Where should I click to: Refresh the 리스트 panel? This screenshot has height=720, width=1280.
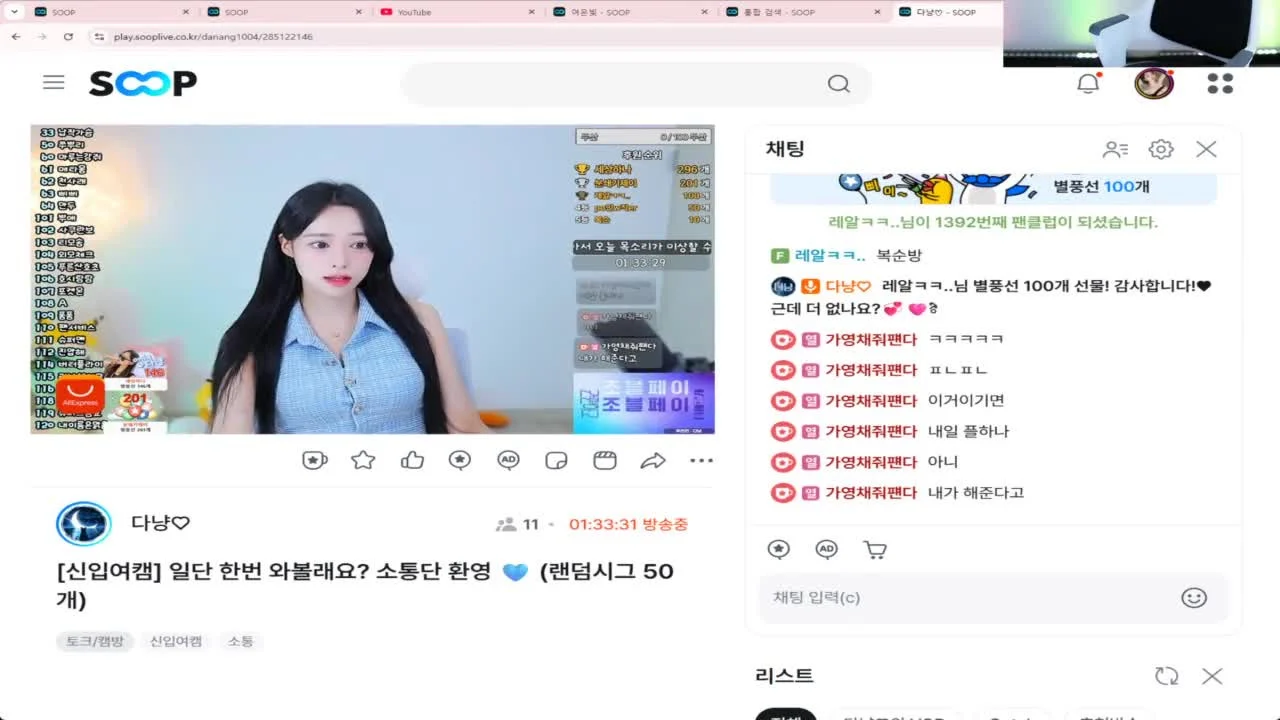(1166, 676)
